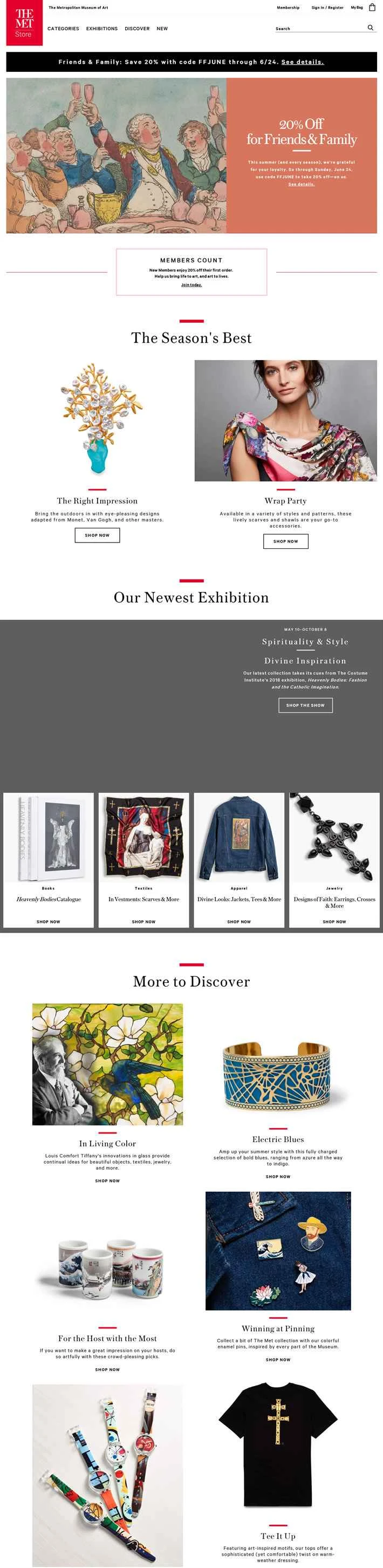The image size is (383, 1568).
Task: Go to Discover section
Action: 137,29
